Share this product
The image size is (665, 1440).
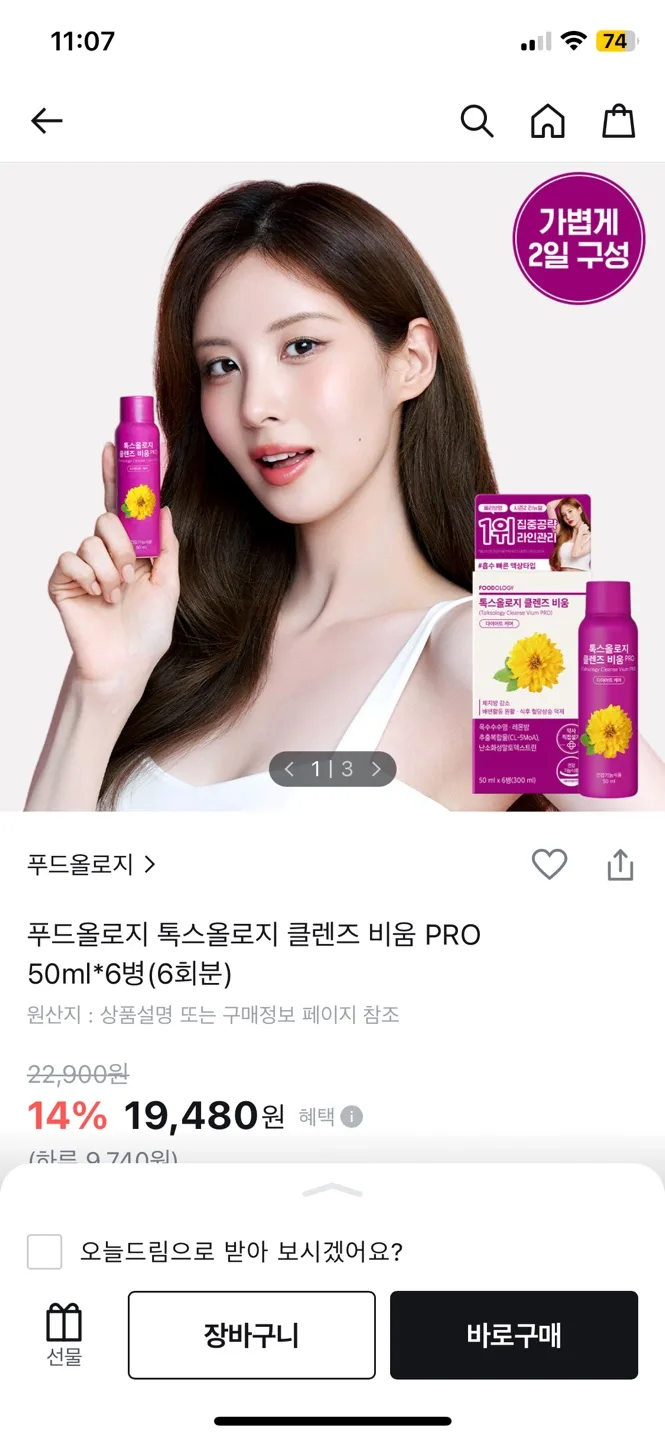point(620,865)
